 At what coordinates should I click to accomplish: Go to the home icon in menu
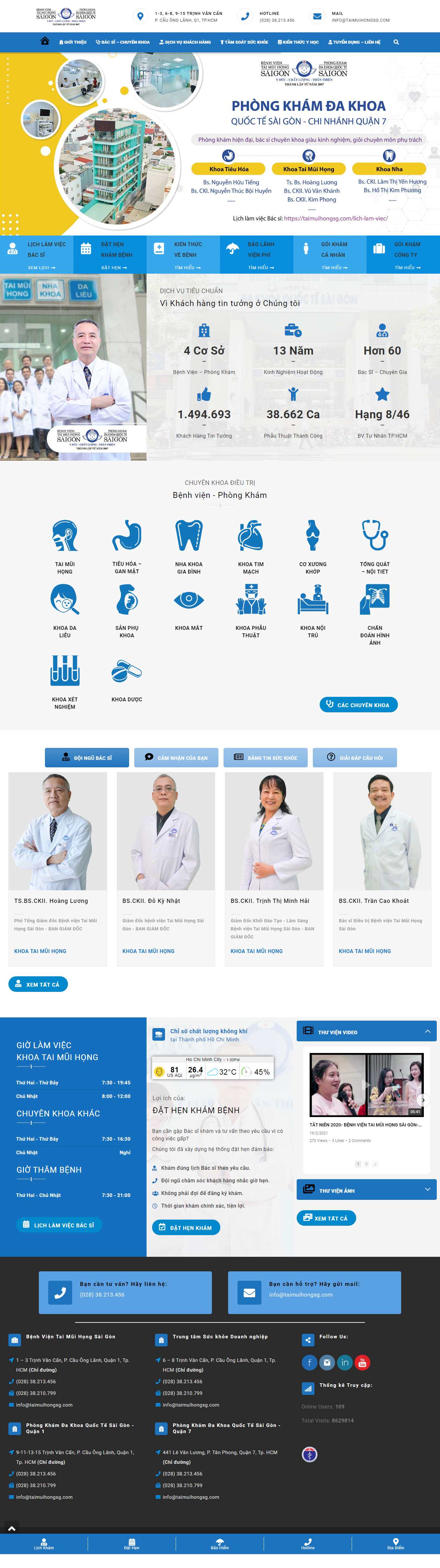45,41
